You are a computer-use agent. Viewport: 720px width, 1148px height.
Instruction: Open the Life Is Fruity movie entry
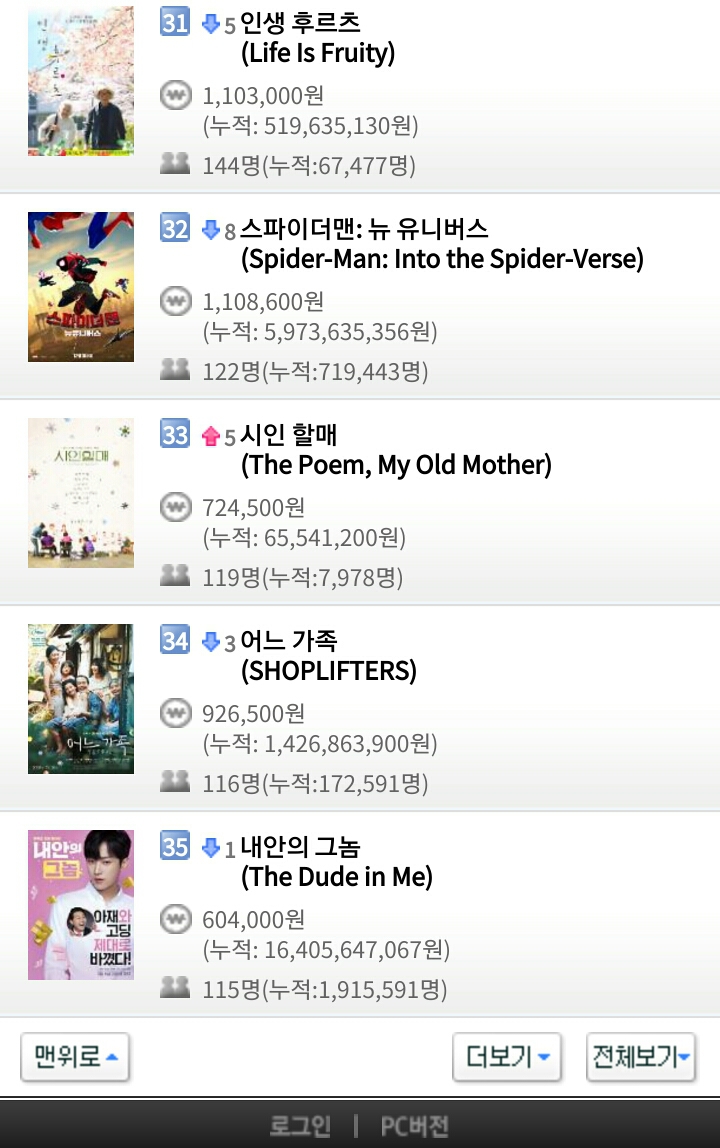click(318, 38)
